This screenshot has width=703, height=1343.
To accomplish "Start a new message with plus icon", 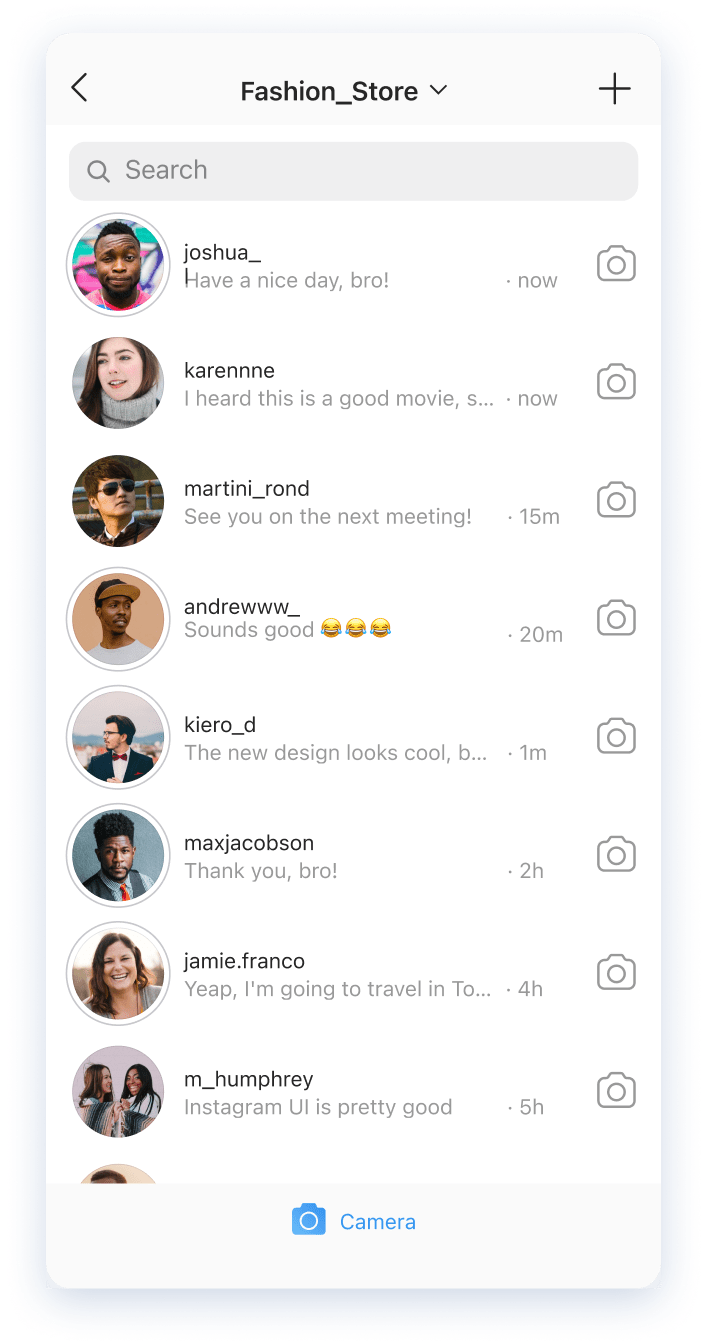I will (x=614, y=89).
